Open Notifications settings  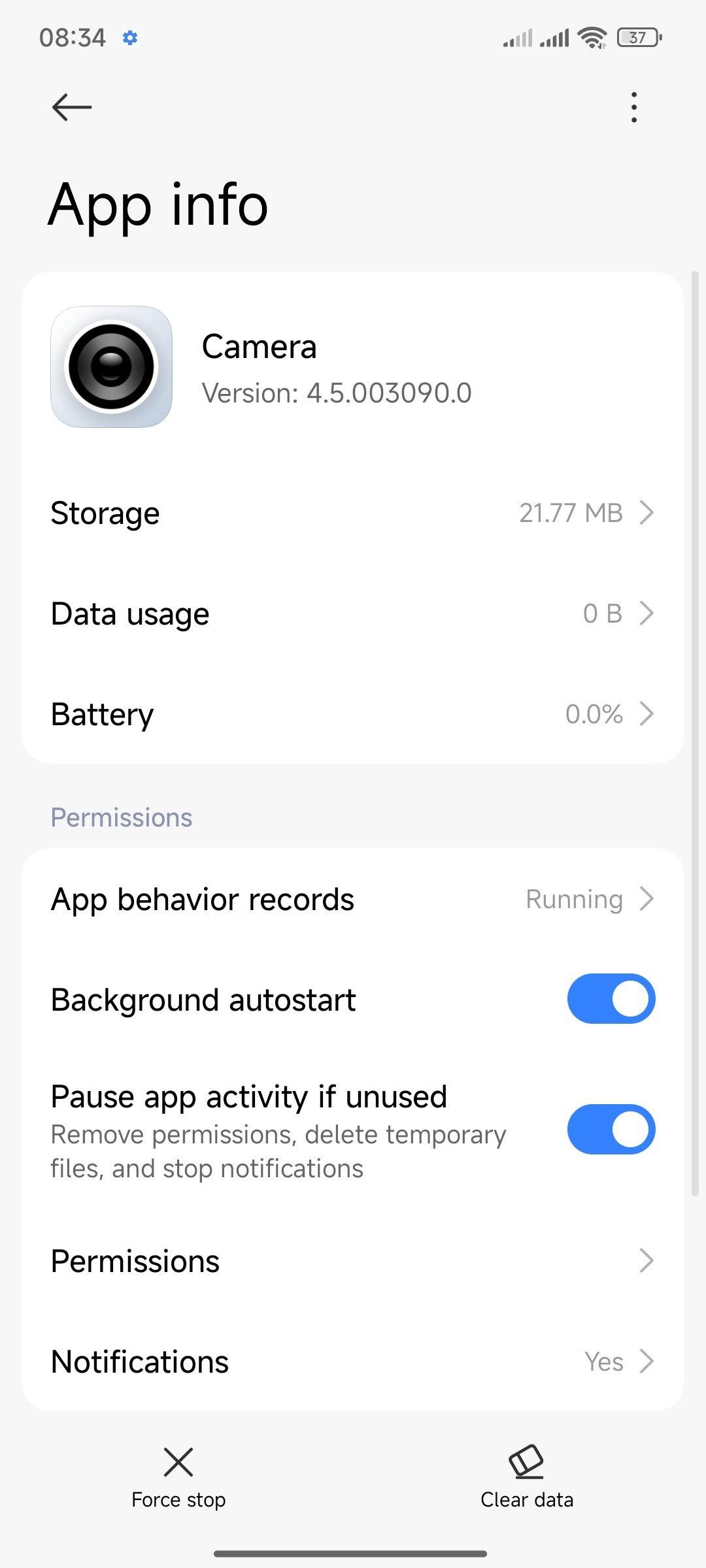tap(353, 1362)
